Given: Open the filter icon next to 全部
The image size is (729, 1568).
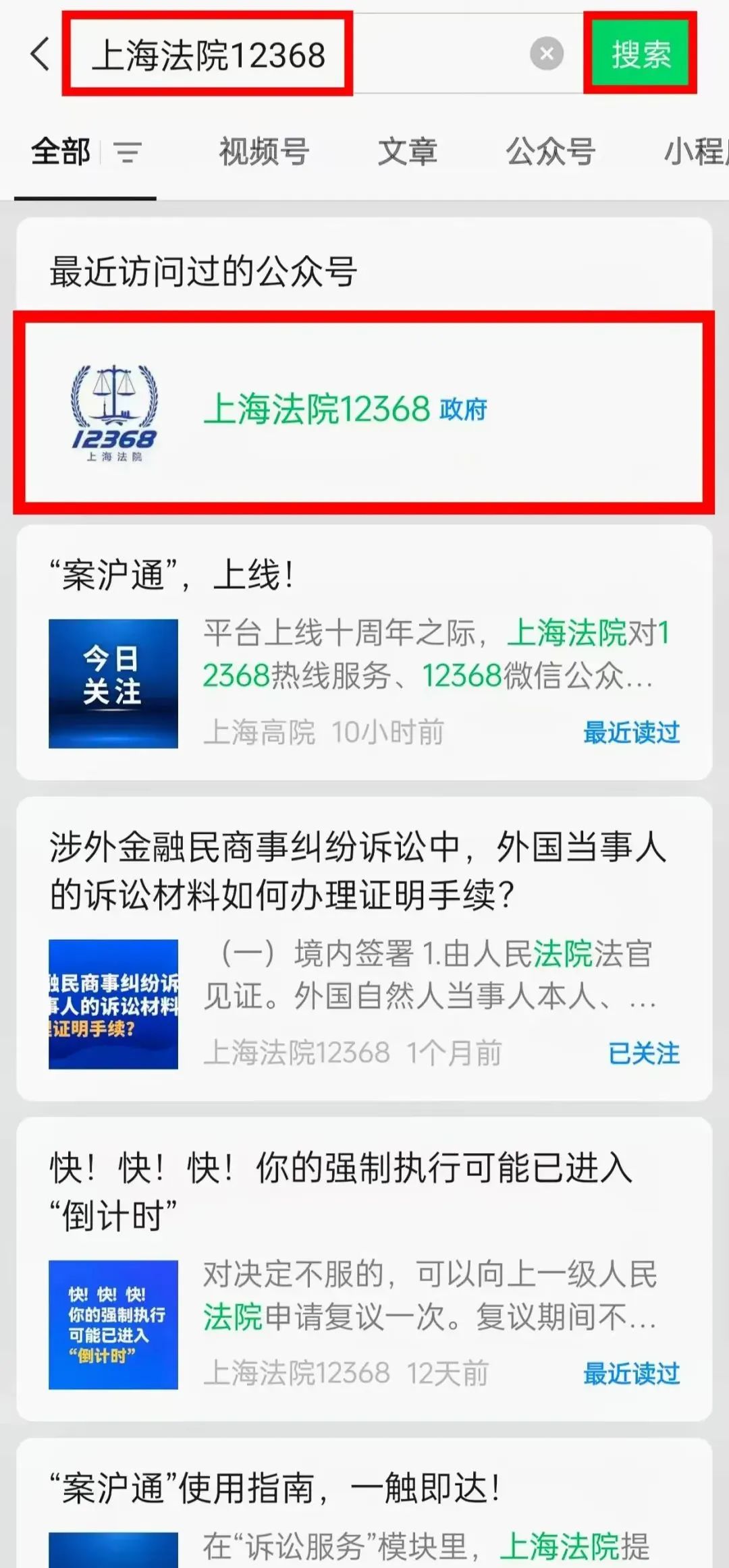Looking at the screenshot, I should (x=128, y=152).
